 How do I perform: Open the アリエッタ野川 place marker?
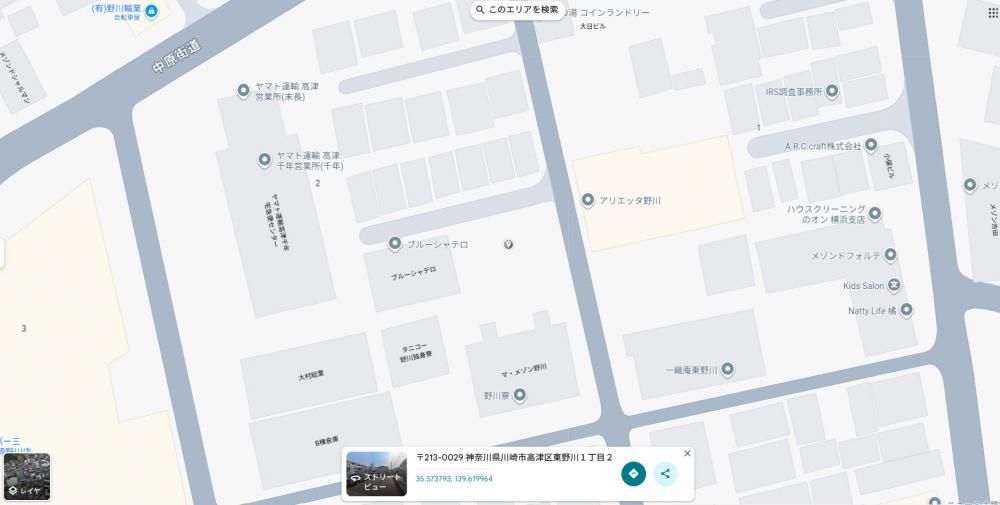pos(588,201)
